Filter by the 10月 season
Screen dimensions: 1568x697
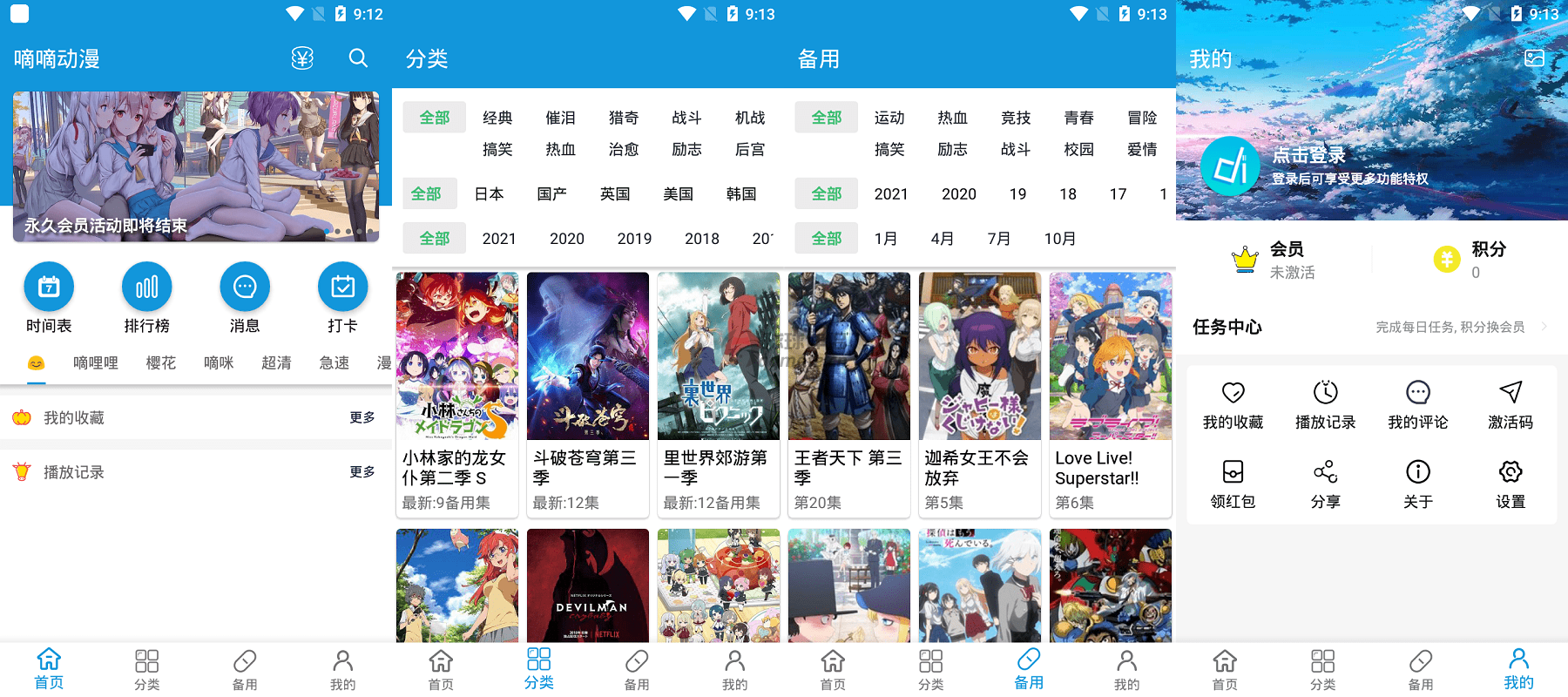[1059, 238]
